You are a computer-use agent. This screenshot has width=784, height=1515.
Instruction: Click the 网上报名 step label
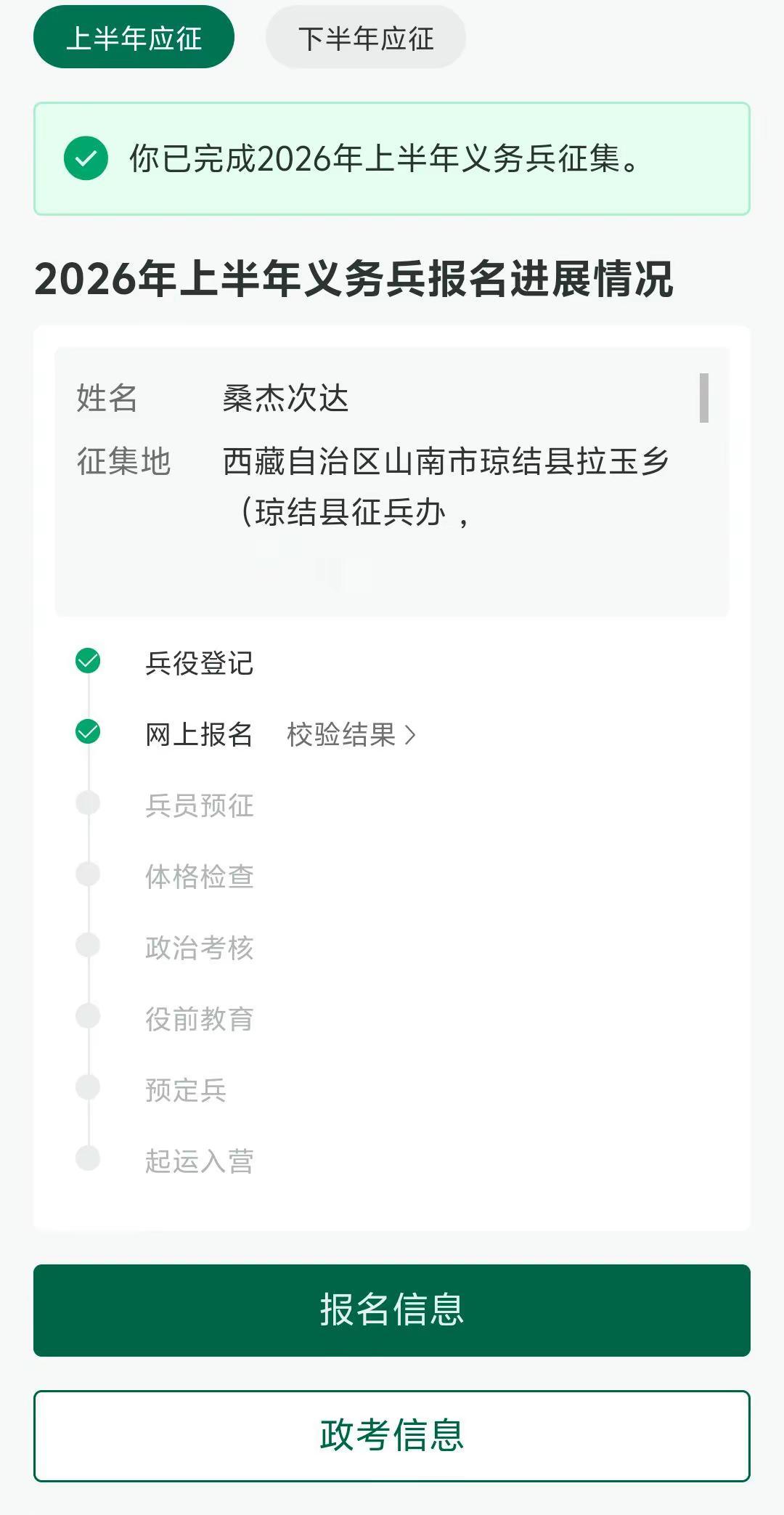click(x=197, y=734)
